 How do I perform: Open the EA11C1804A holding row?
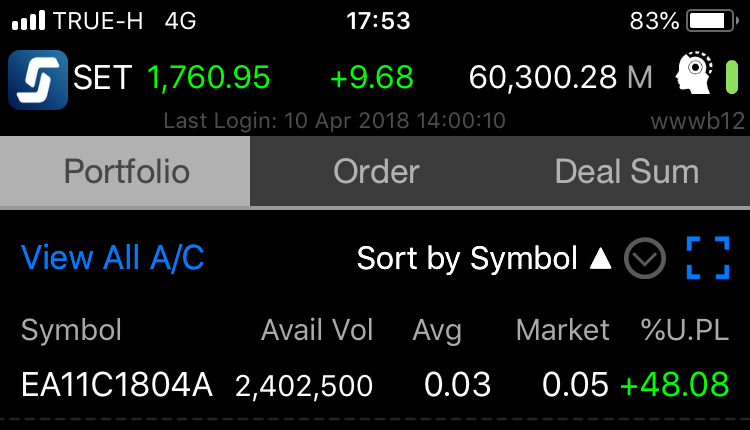pyautogui.click(x=375, y=385)
